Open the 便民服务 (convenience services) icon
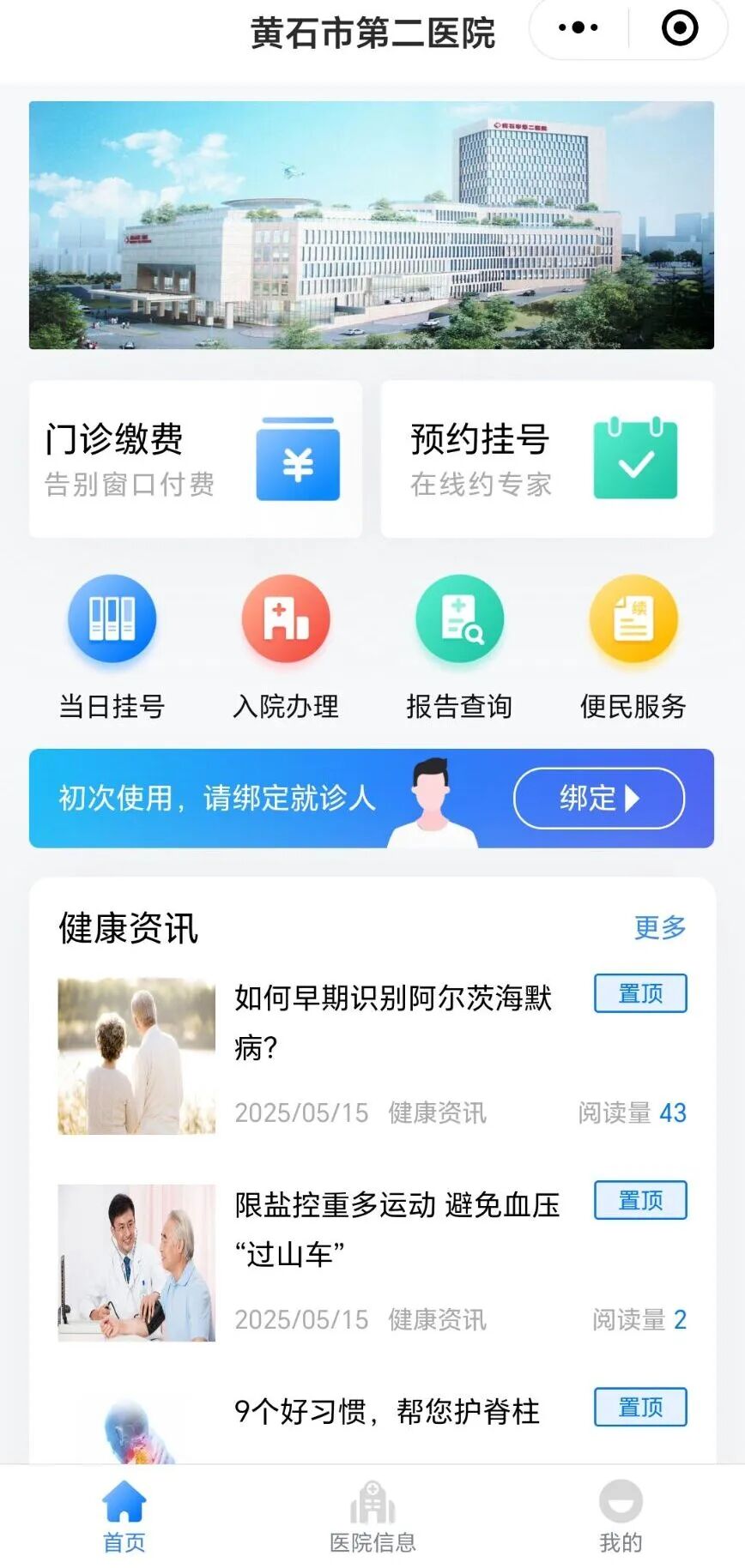The height and width of the screenshot is (1568, 745). 633,619
